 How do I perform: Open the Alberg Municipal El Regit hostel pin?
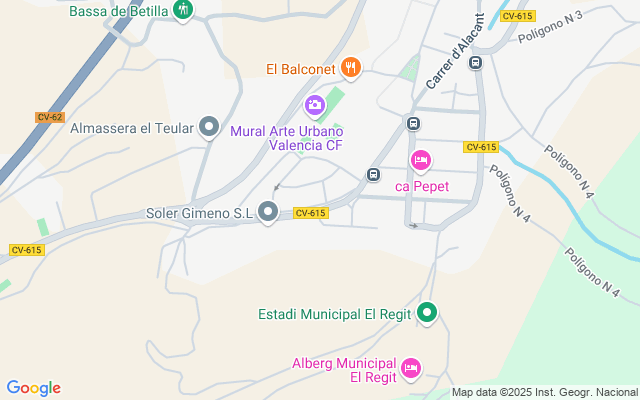[x=411, y=369]
